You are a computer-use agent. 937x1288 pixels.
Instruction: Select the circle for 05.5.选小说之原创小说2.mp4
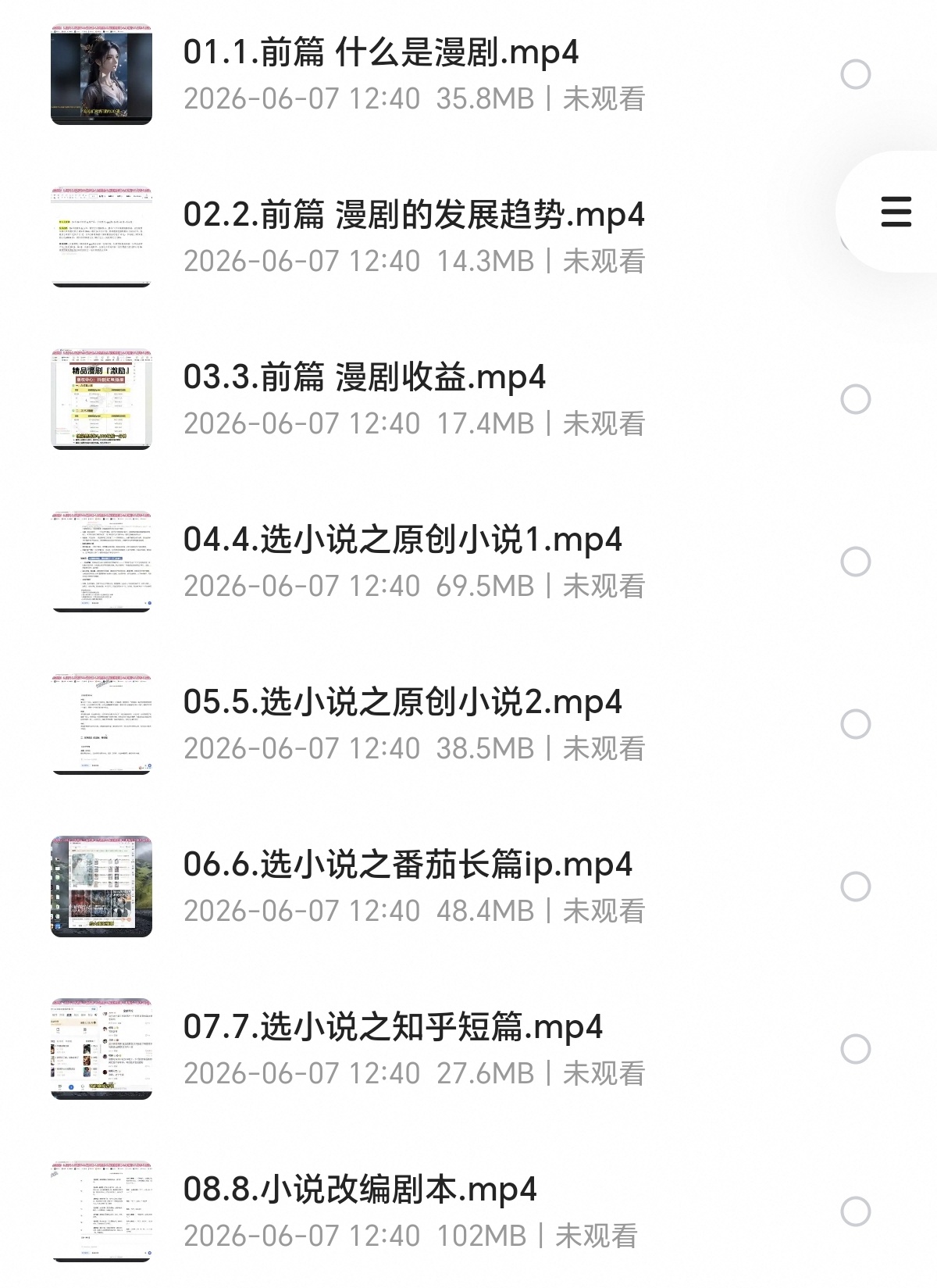pyautogui.click(x=856, y=724)
